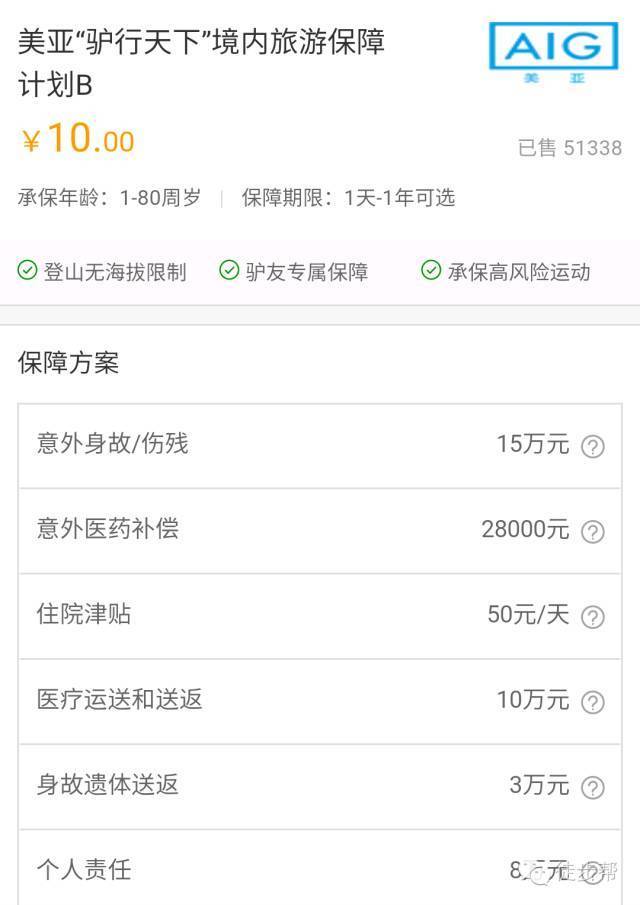
Task: Show explanation for 意外医药补偿
Action: (x=593, y=531)
